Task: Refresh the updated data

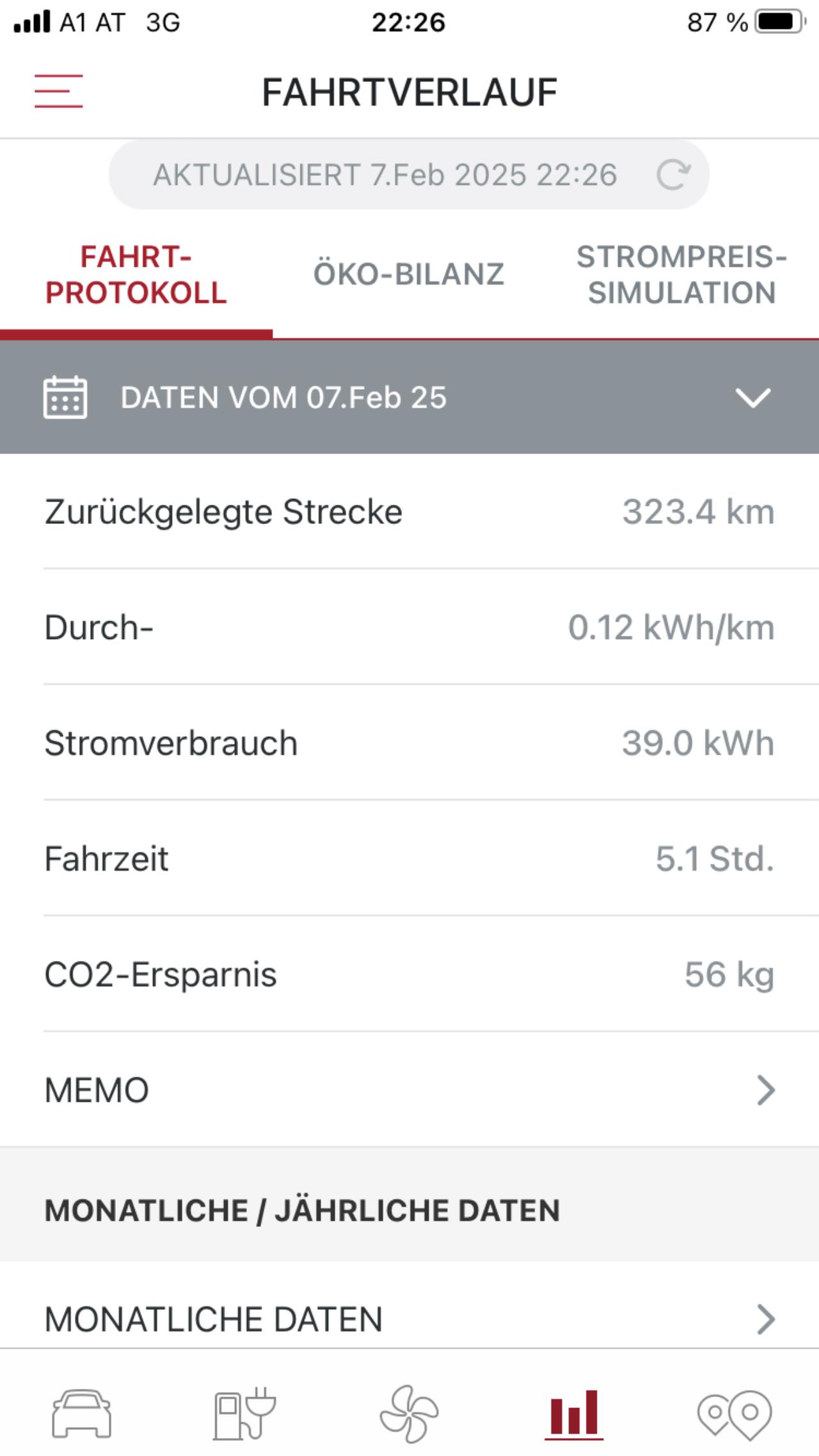Action: pyautogui.click(x=673, y=175)
